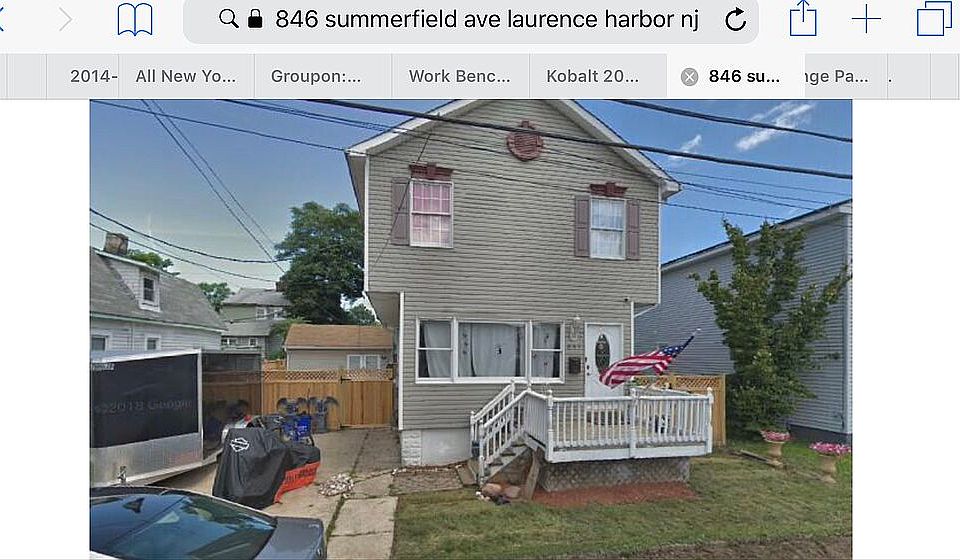Close the '846 su...' tab

(688, 76)
